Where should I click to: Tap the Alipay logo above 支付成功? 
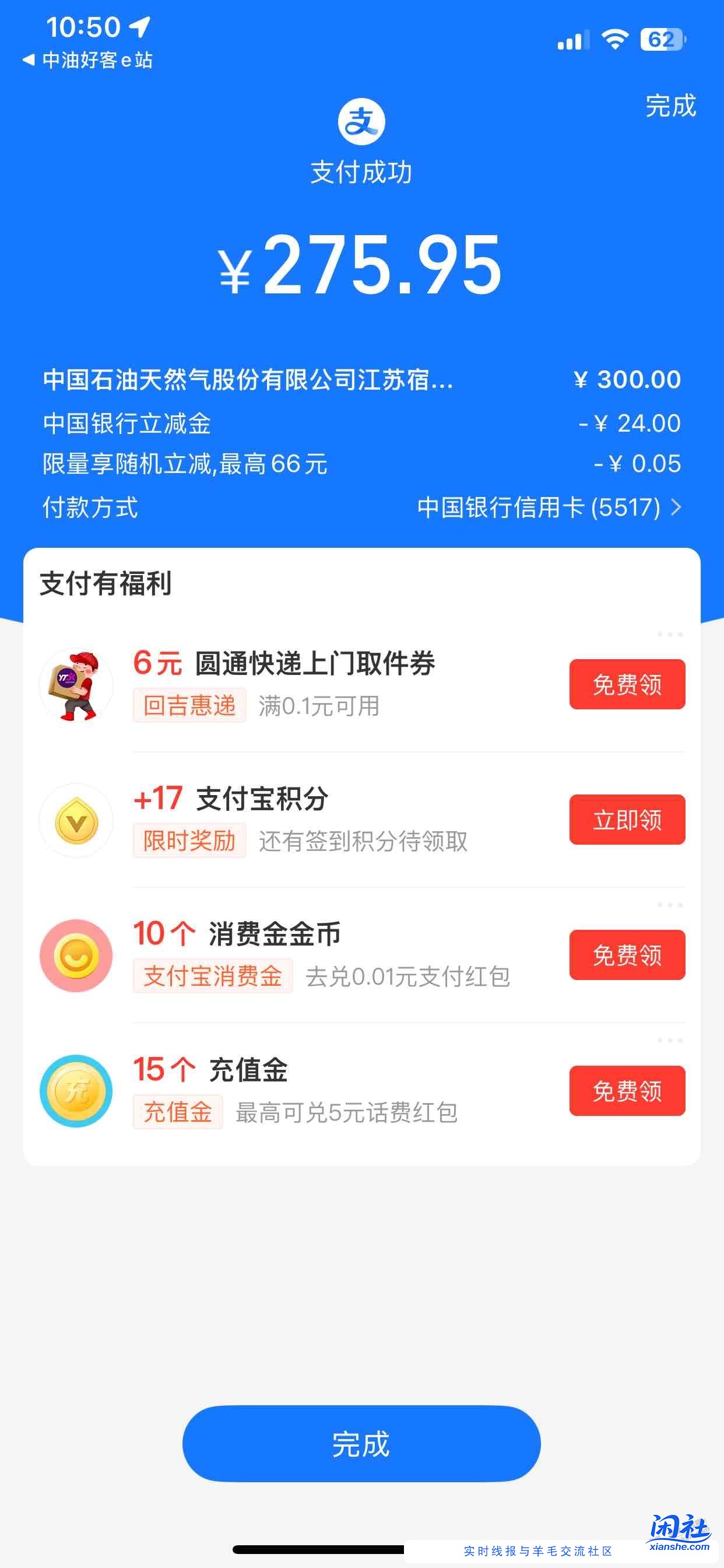tap(361, 122)
